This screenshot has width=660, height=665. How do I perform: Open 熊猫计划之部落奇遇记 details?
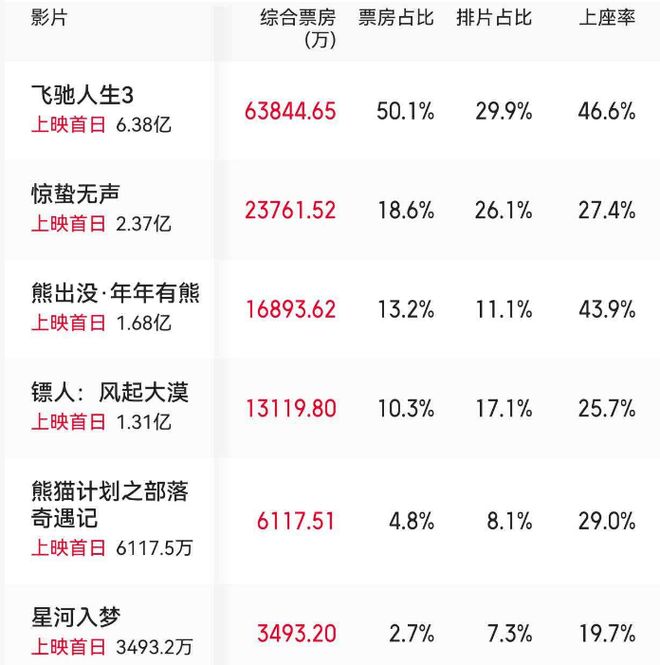(x=109, y=505)
